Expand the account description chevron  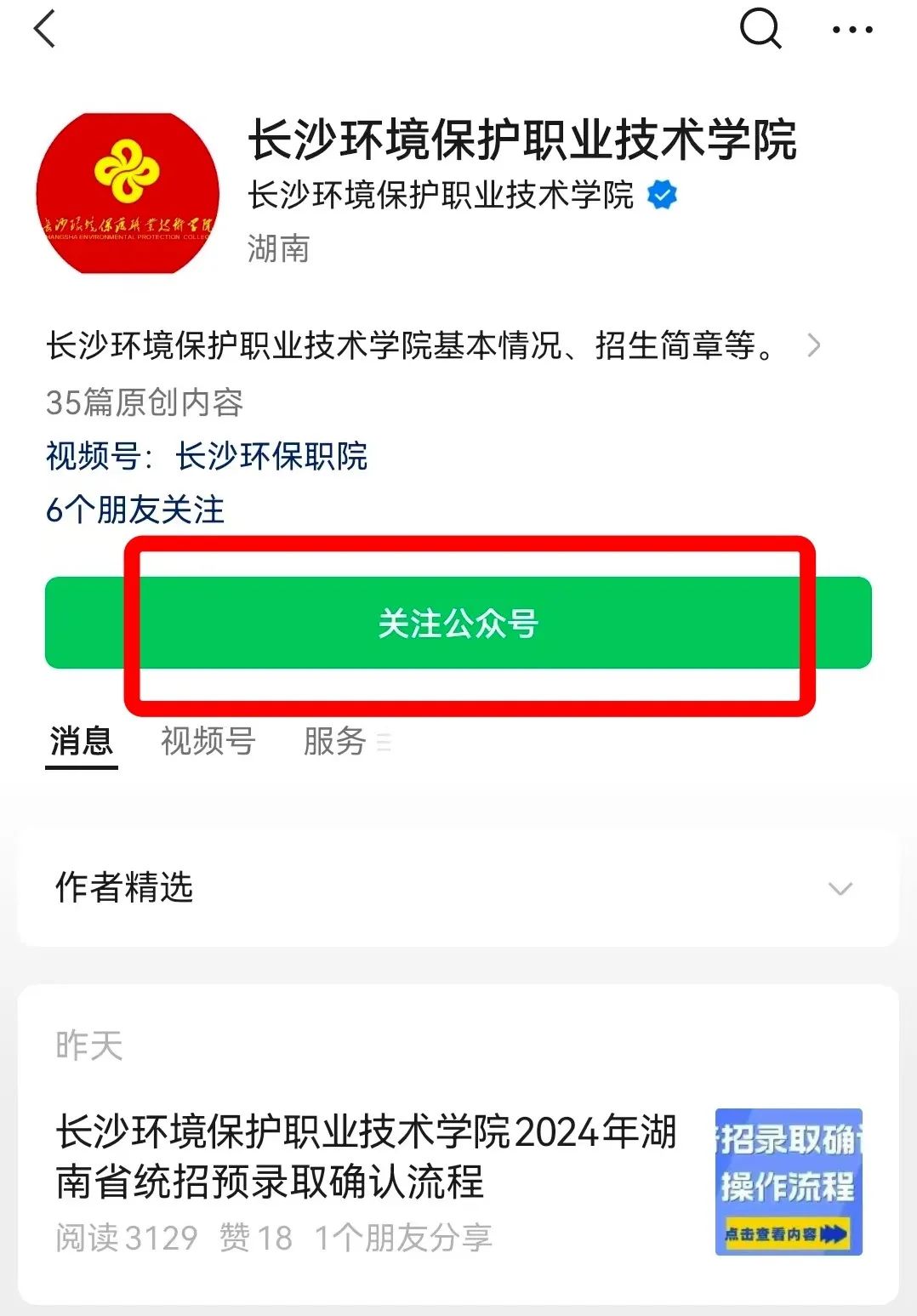pyautogui.click(x=813, y=345)
